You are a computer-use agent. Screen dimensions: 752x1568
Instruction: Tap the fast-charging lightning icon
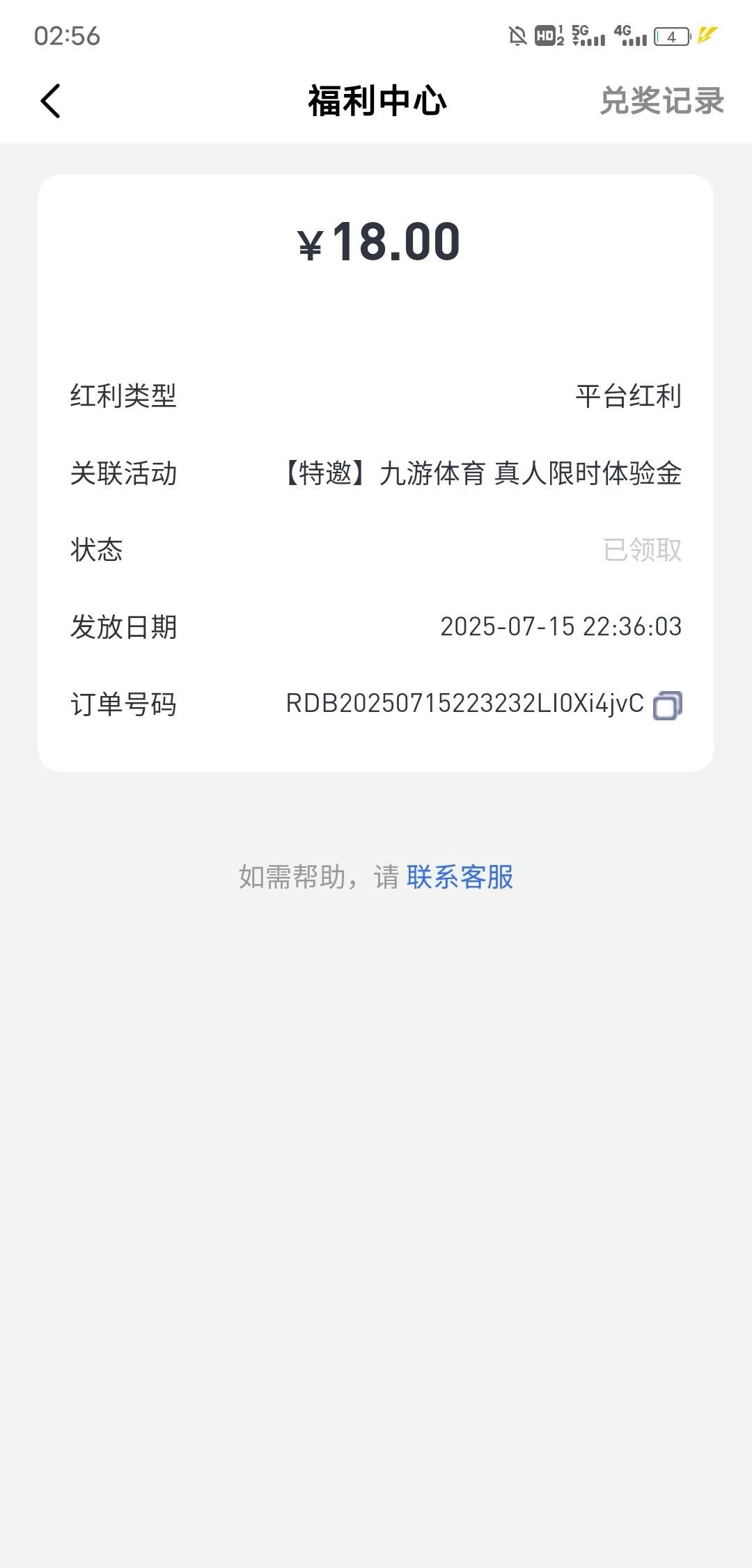(x=705, y=36)
